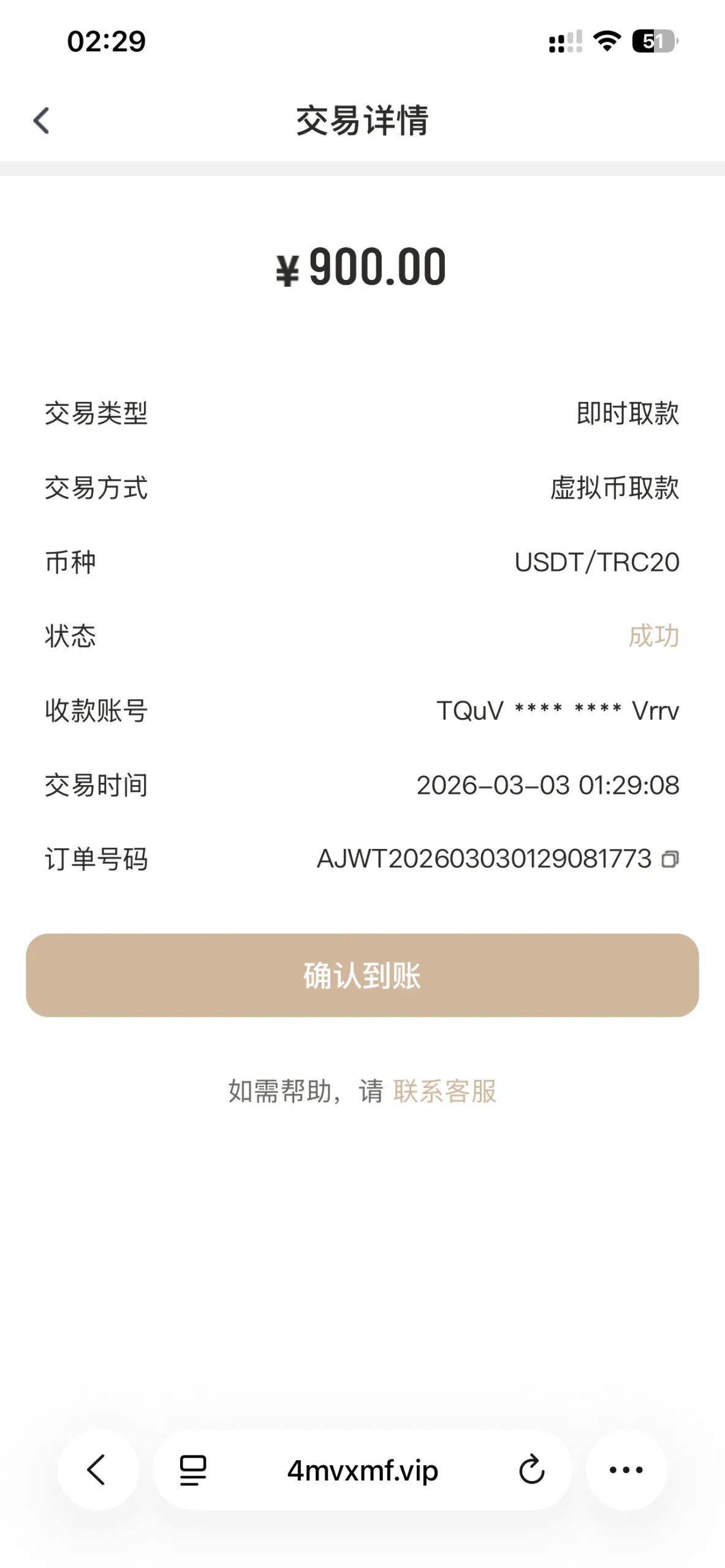This screenshot has width=725, height=1568.
Task: Open the browser tabs icon
Action: click(192, 1470)
